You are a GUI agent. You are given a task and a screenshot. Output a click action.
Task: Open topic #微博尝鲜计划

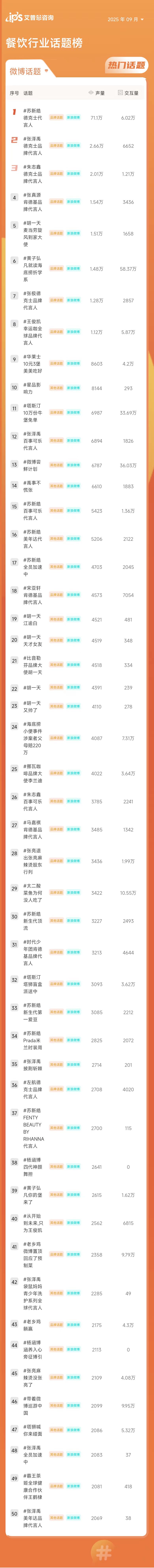pyautogui.click(x=33, y=465)
